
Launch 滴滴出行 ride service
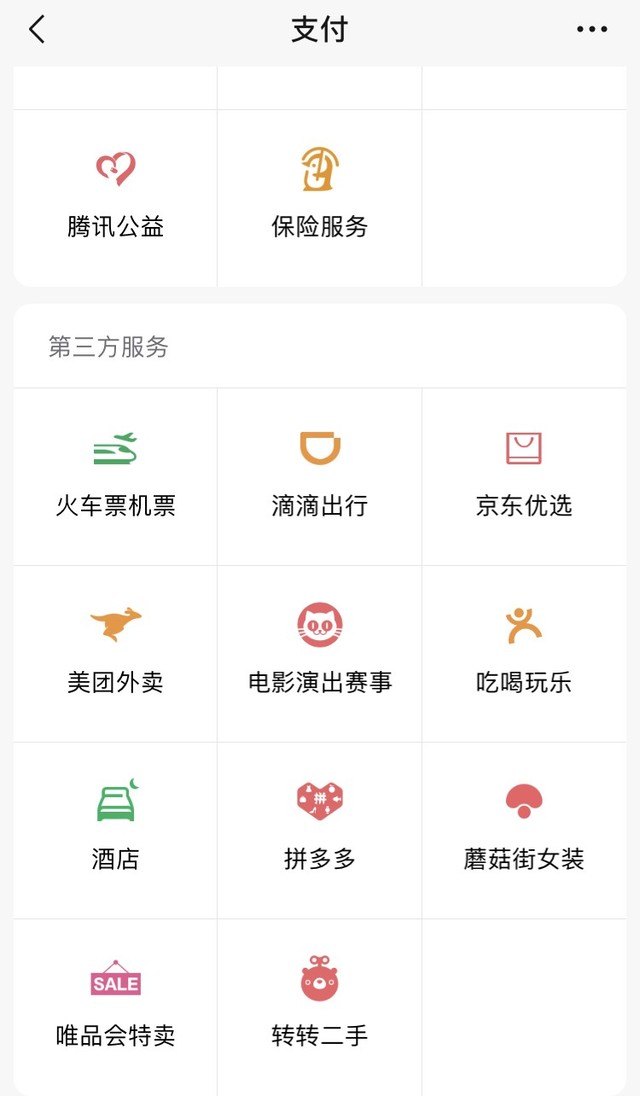click(319, 477)
